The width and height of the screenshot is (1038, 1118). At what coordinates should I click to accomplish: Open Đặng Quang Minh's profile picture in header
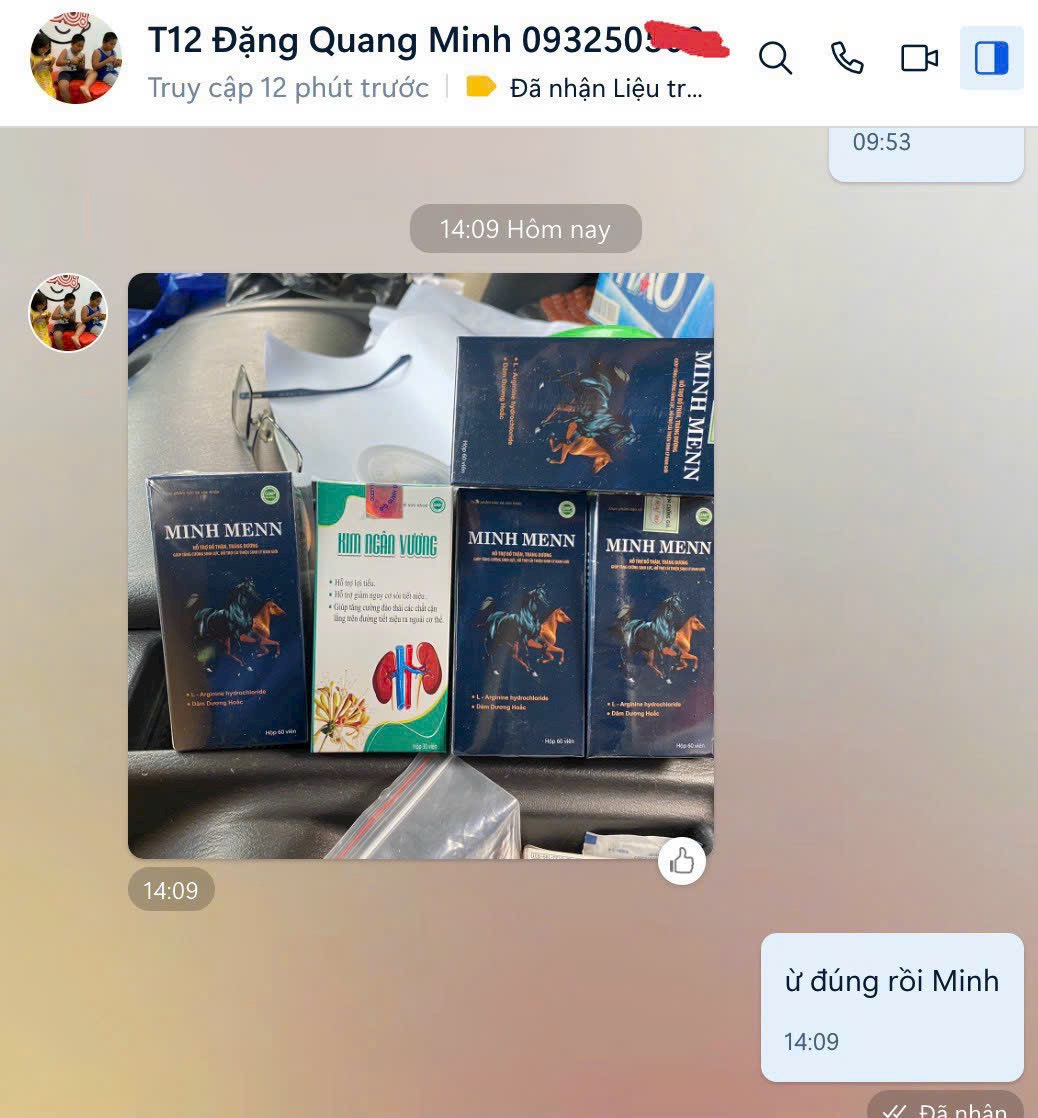coord(76,58)
